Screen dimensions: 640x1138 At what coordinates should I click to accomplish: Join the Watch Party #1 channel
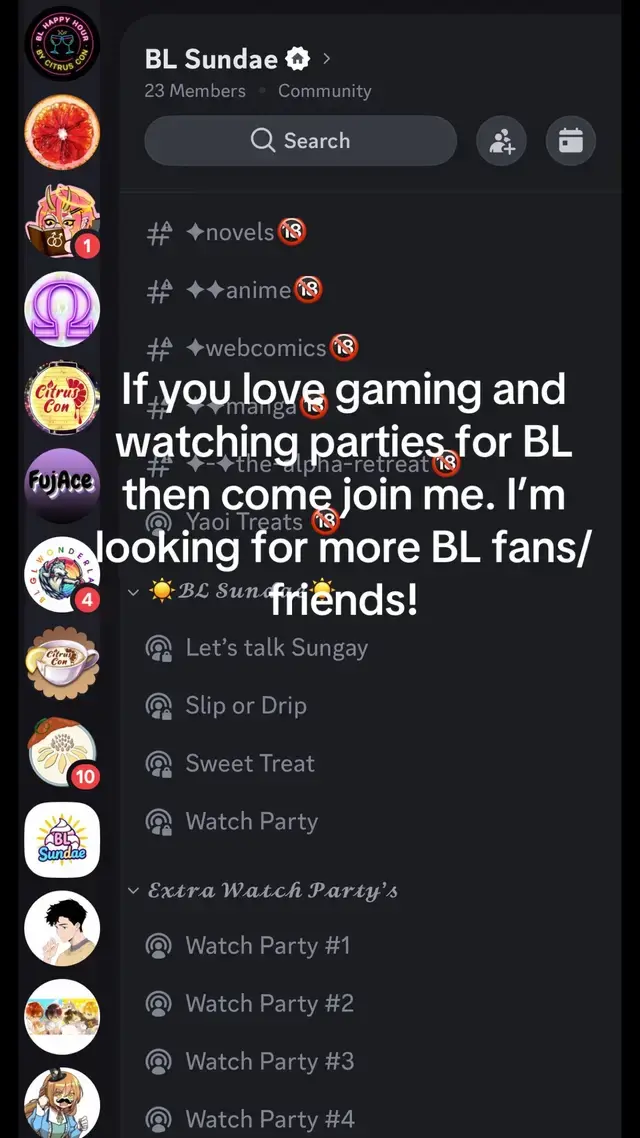pyautogui.click(x=267, y=946)
